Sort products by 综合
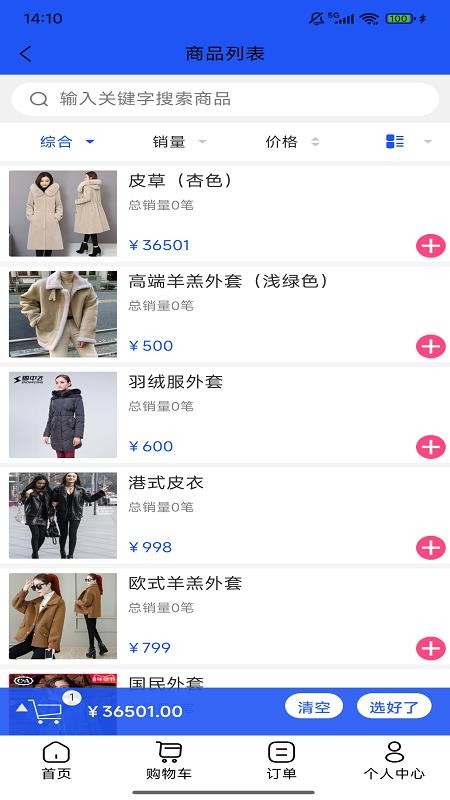The image size is (450, 800). pyautogui.click(x=67, y=141)
